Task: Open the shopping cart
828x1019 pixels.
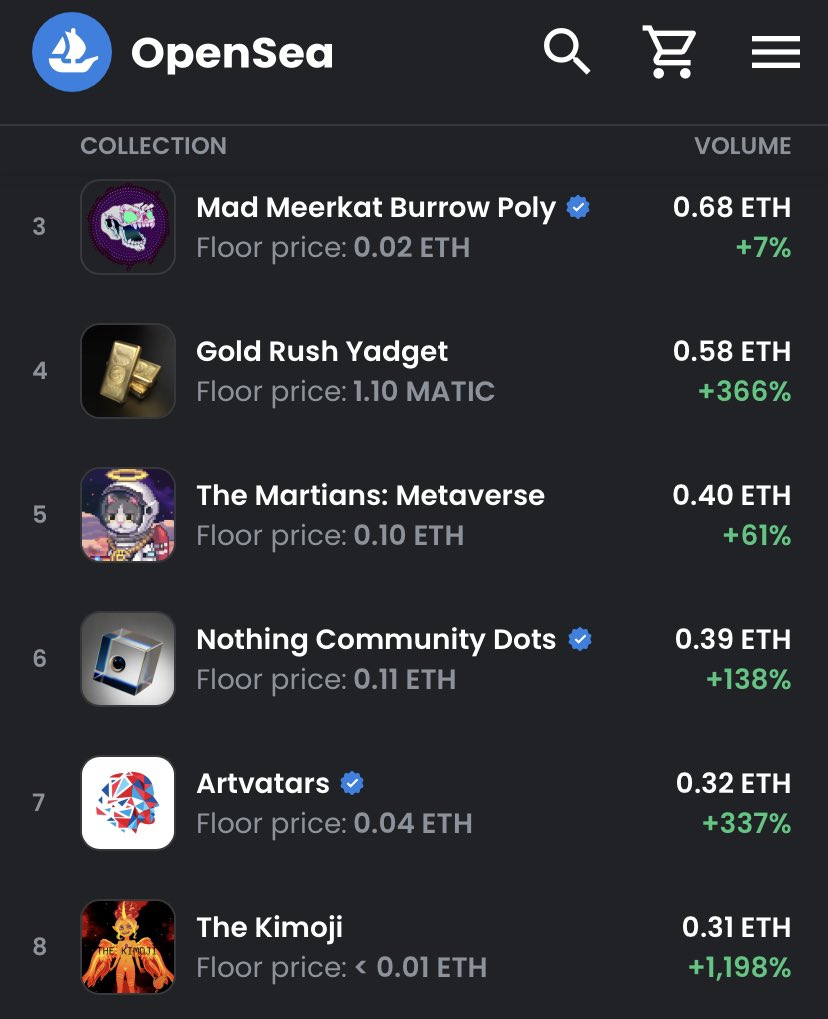Action: click(x=669, y=52)
